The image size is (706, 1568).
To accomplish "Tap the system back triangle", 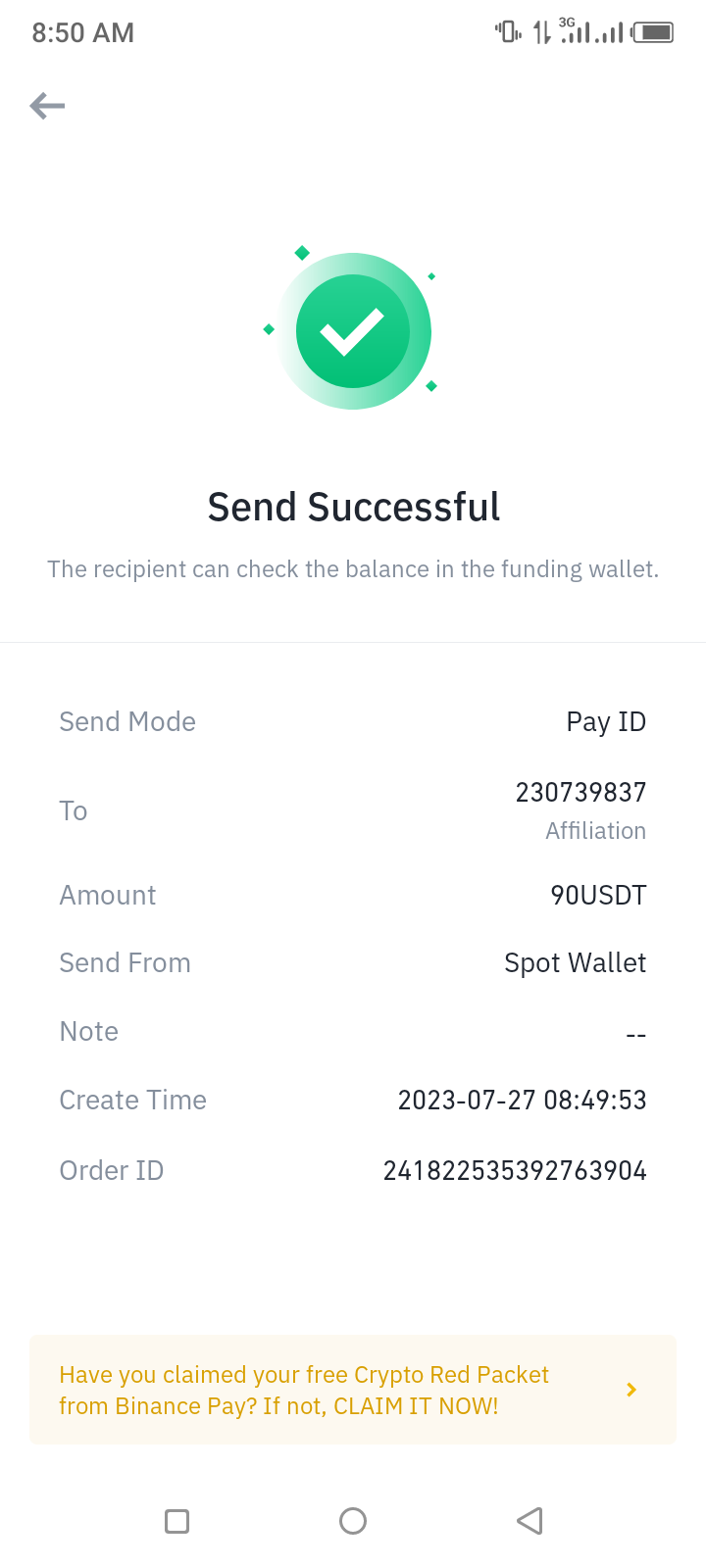I will [529, 1521].
